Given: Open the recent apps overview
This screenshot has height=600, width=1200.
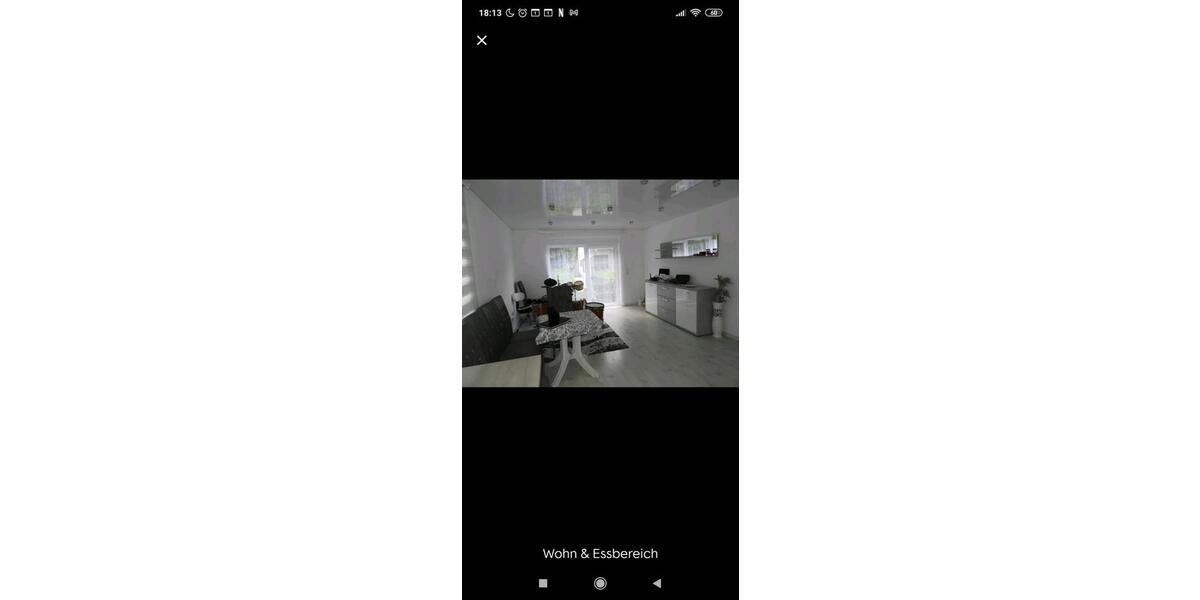Looking at the screenshot, I should (x=543, y=583).
